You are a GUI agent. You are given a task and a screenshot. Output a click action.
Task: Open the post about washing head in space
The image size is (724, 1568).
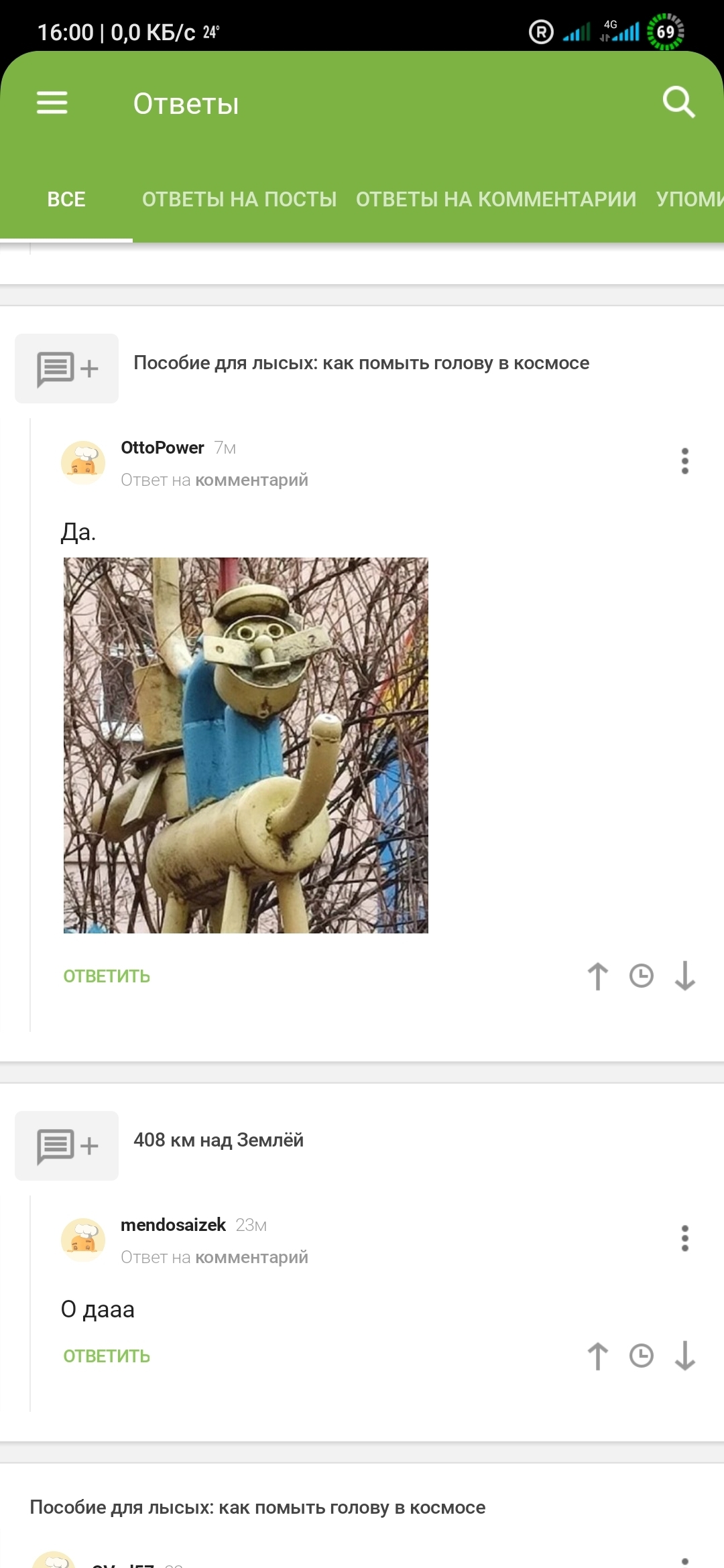point(361,363)
